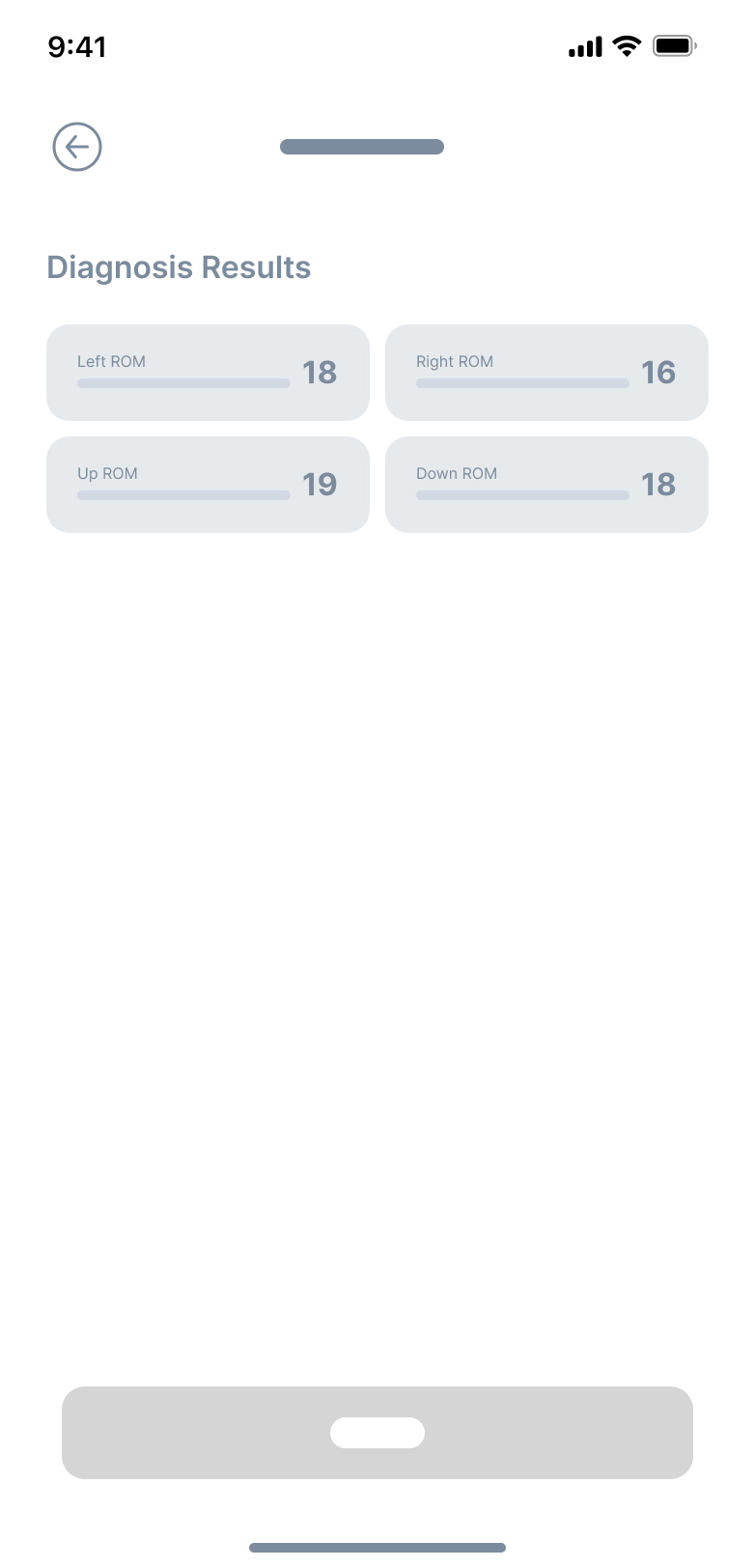Open the Left ROM result card

tap(208, 373)
